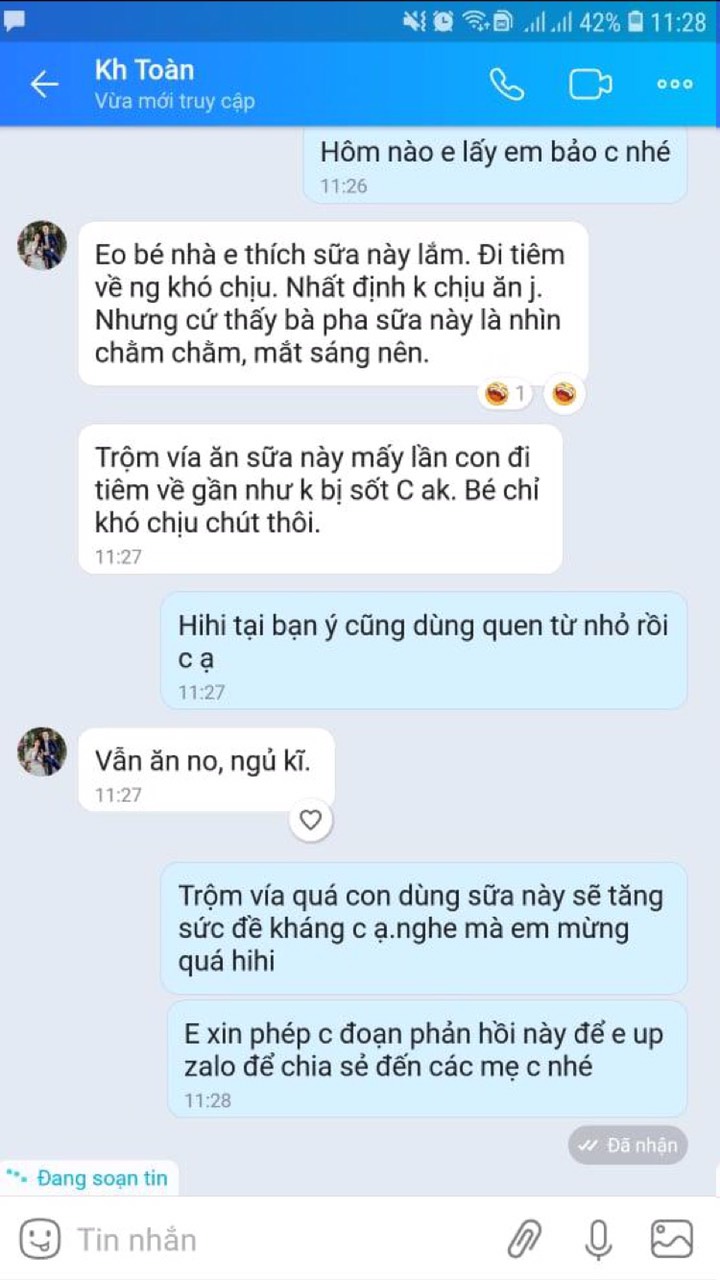Start a voice call with Kh Toàn
The image size is (720, 1280).
[507, 85]
